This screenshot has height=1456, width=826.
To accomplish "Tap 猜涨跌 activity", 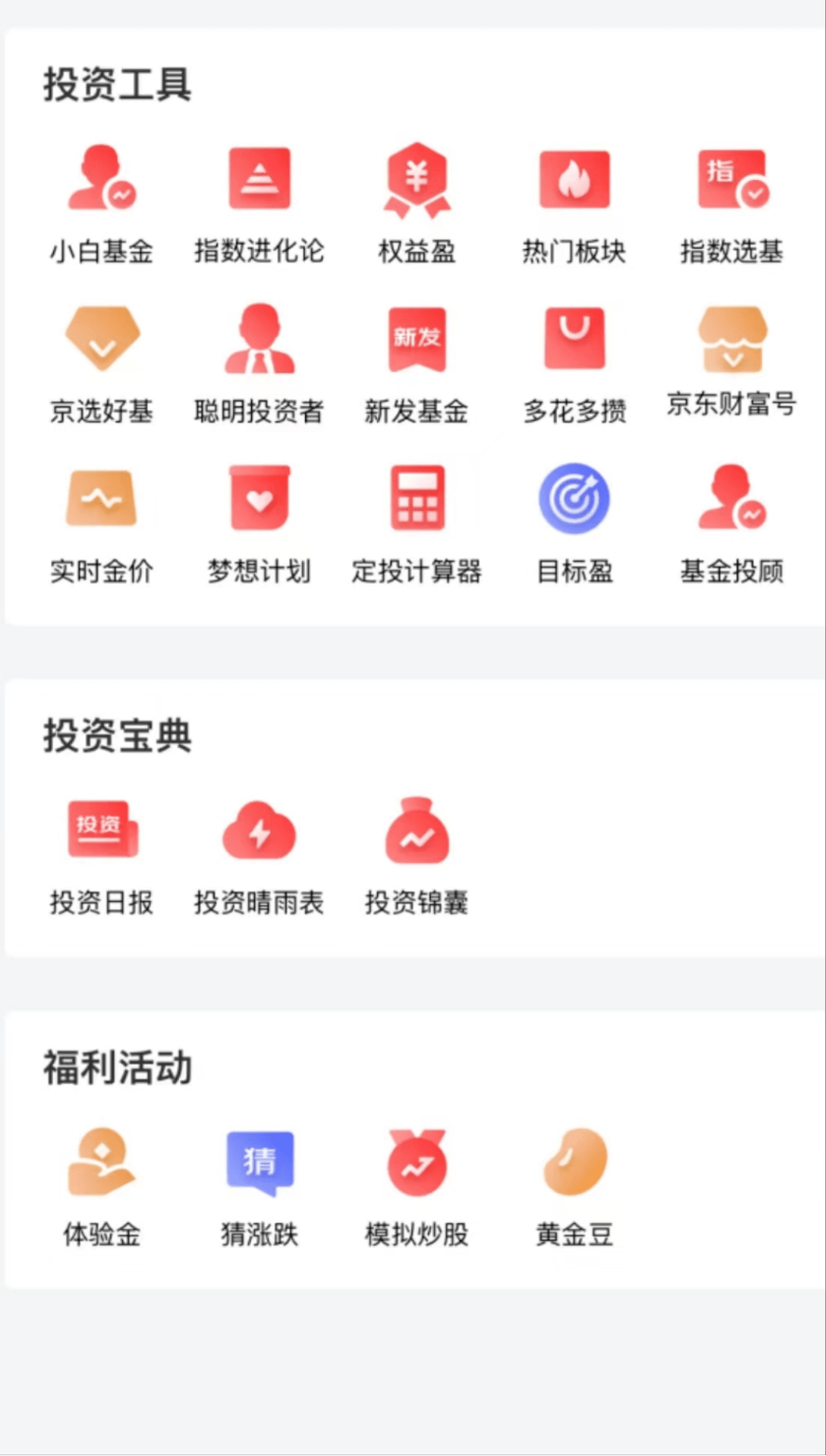I will [259, 1163].
